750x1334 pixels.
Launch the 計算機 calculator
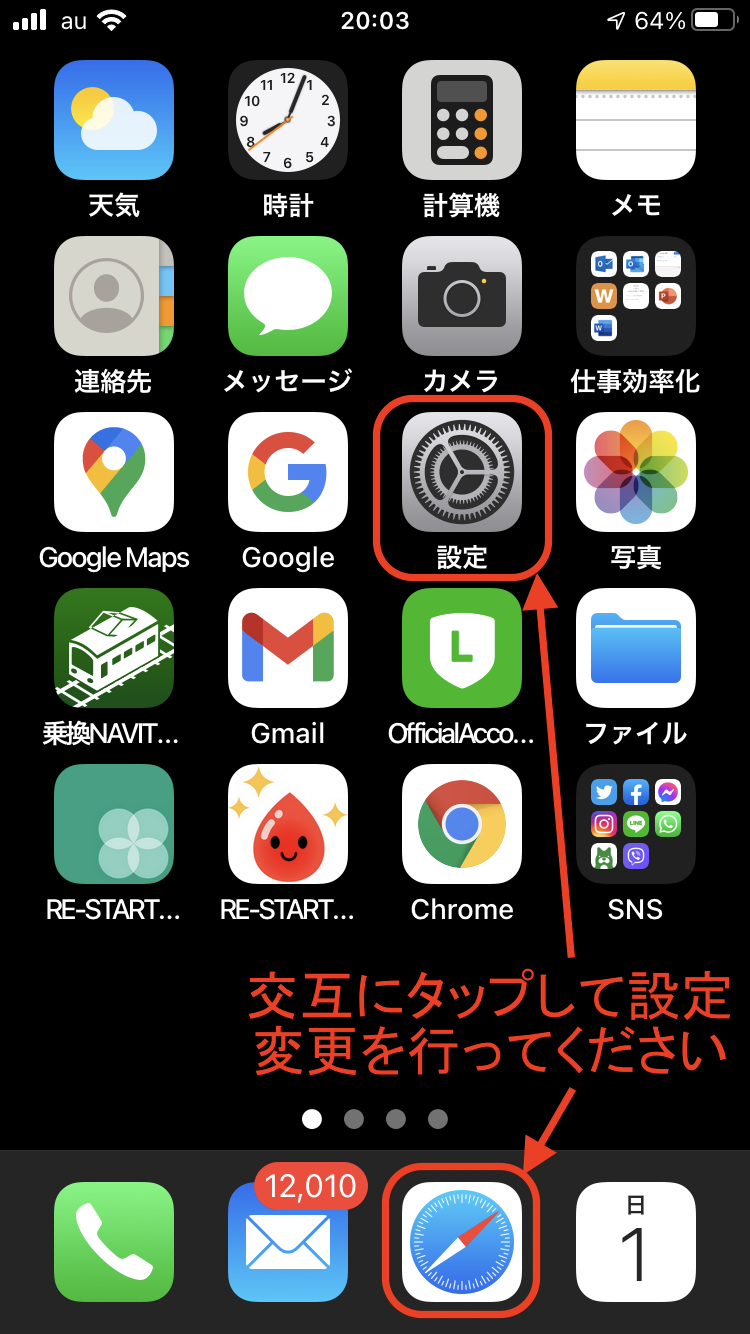462,120
